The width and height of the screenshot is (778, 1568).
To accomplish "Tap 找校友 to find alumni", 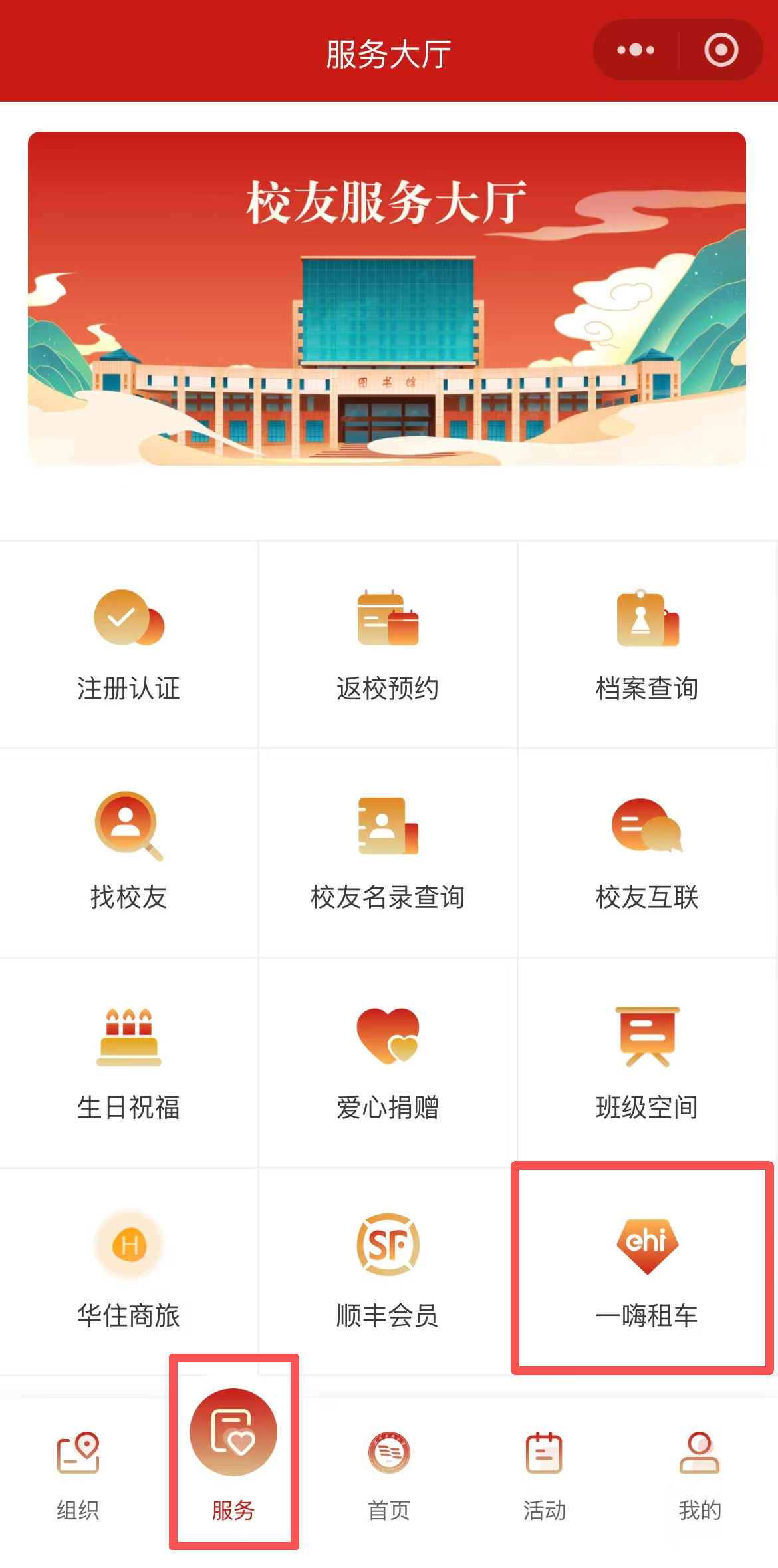I will click(x=129, y=852).
